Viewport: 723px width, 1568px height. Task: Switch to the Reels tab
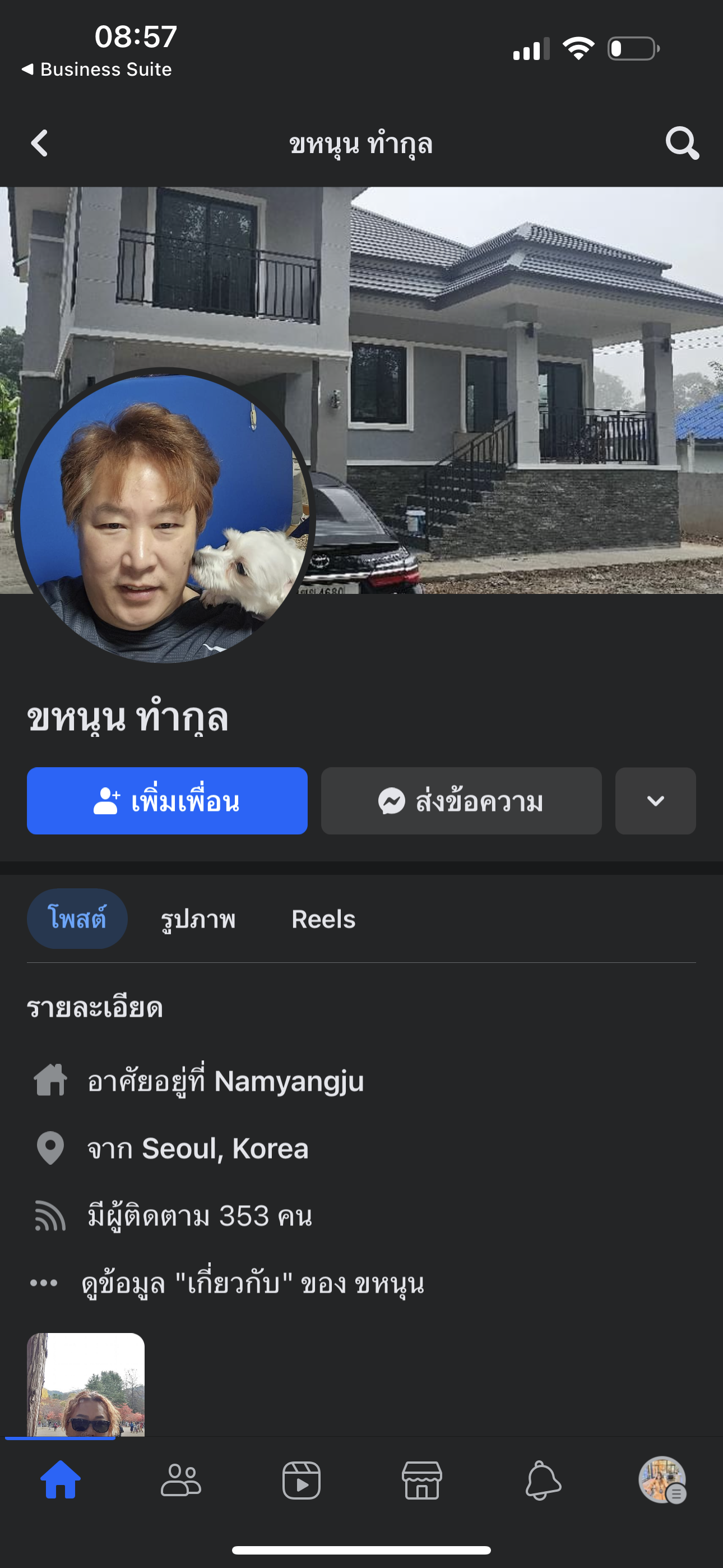(323, 919)
